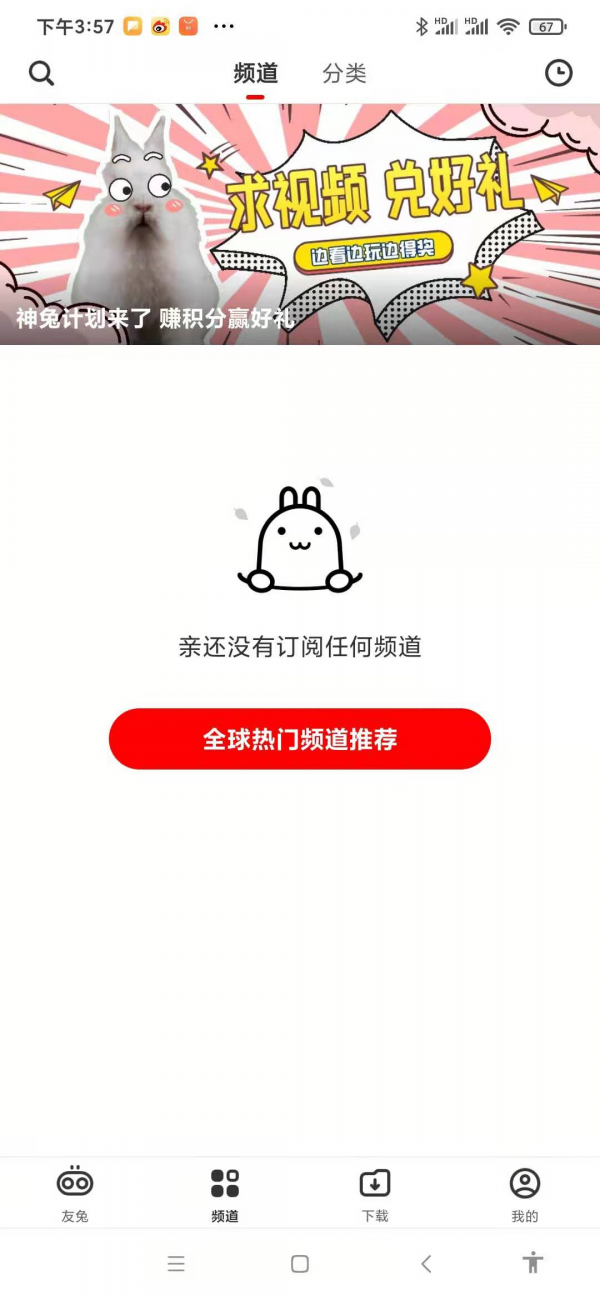
Task: Go to the home screen via system button
Action: [x=299, y=1264]
